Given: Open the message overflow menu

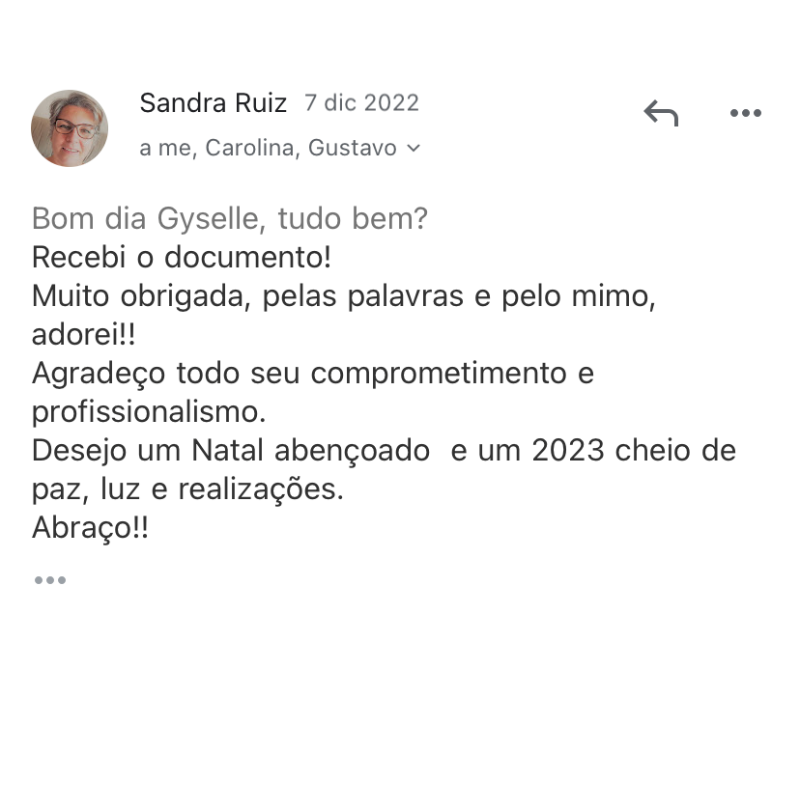Looking at the screenshot, I should tap(745, 114).
